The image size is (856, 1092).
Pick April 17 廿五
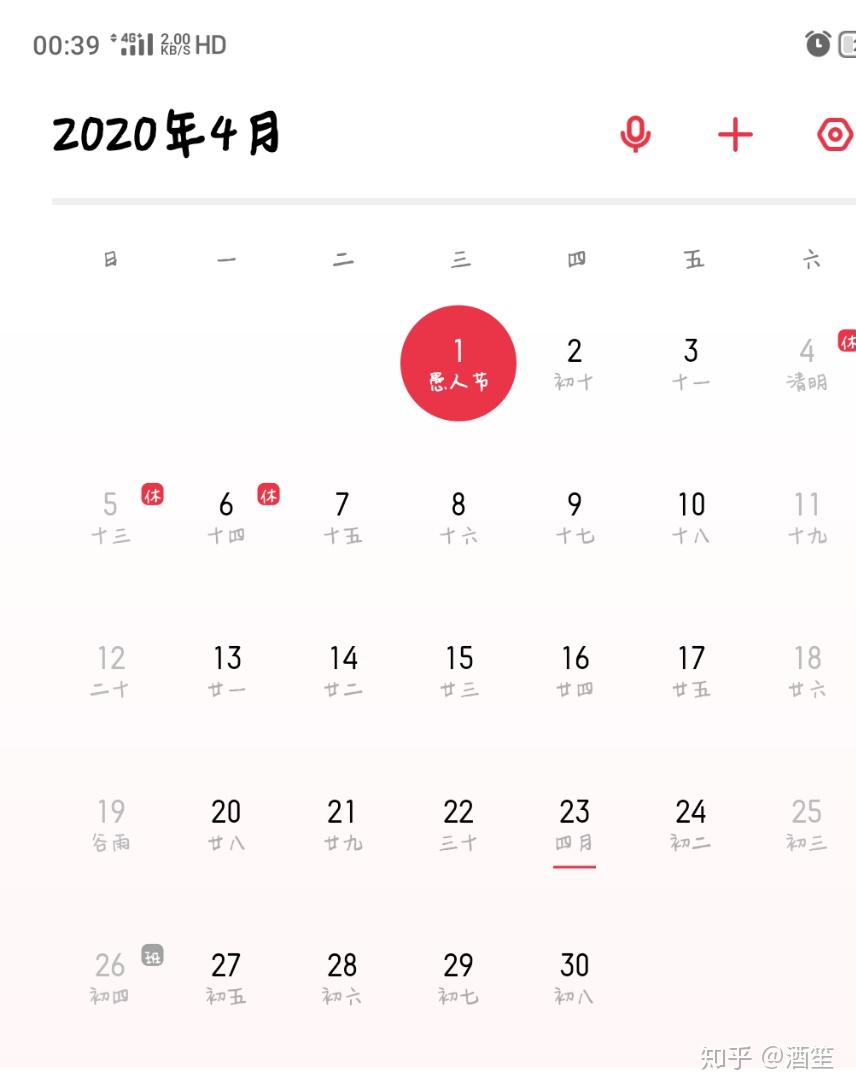691,670
